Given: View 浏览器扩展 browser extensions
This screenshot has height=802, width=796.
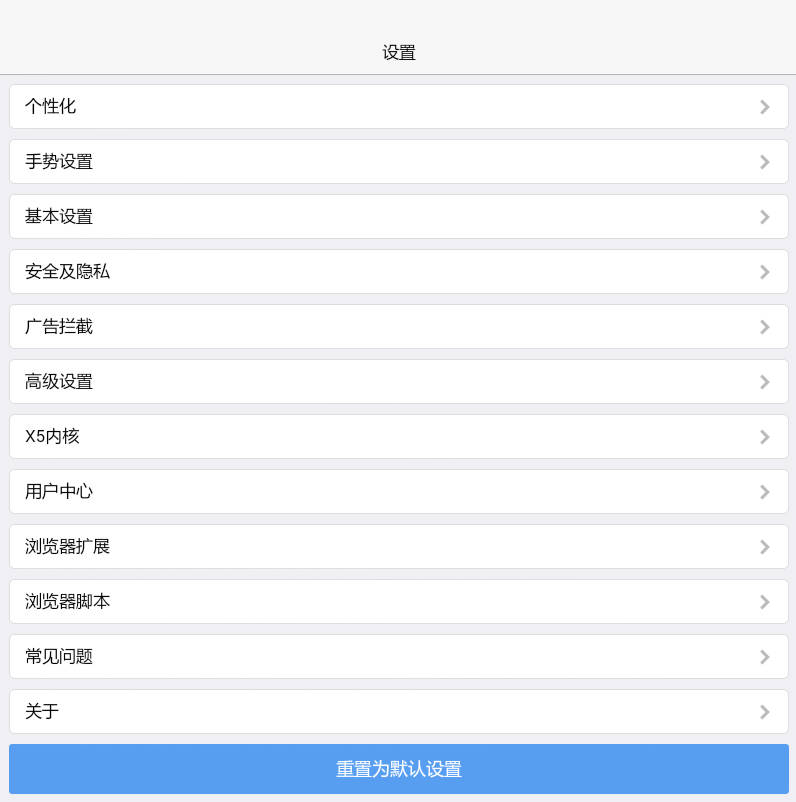Looking at the screenshot, I should click(x=398, y=546).
